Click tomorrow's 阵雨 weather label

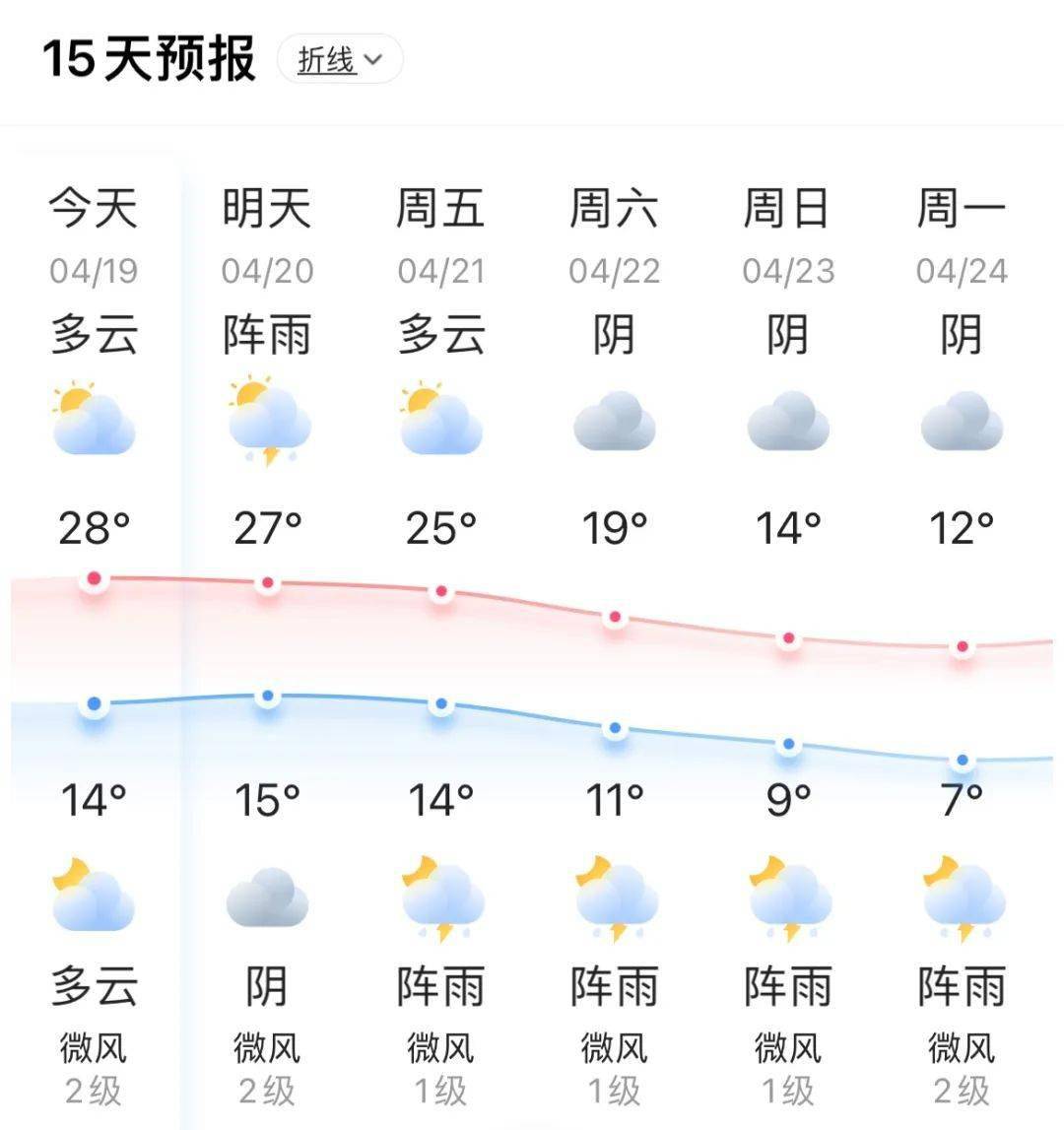click(x=266, y=336)
